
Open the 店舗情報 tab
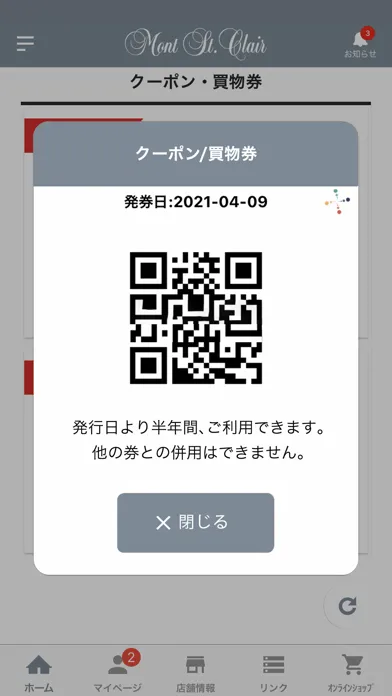click(x=195, y=673)
